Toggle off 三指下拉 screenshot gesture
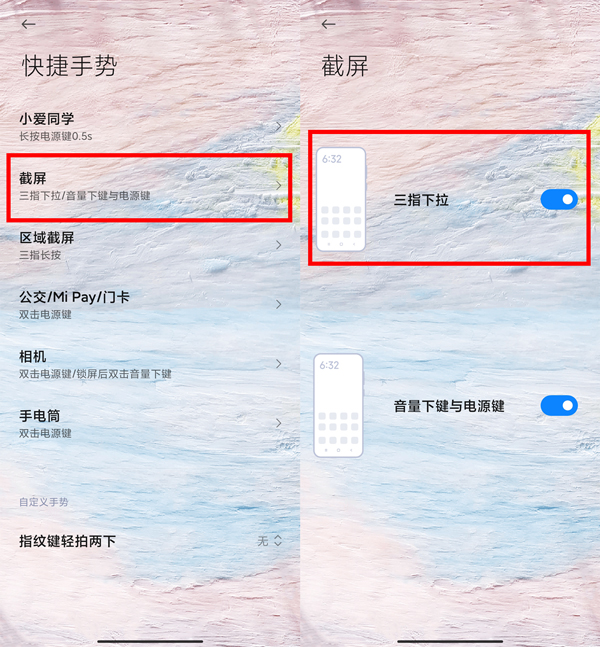Image resolution: width=600 pixels, height=647 pixels. click(559, 200)
